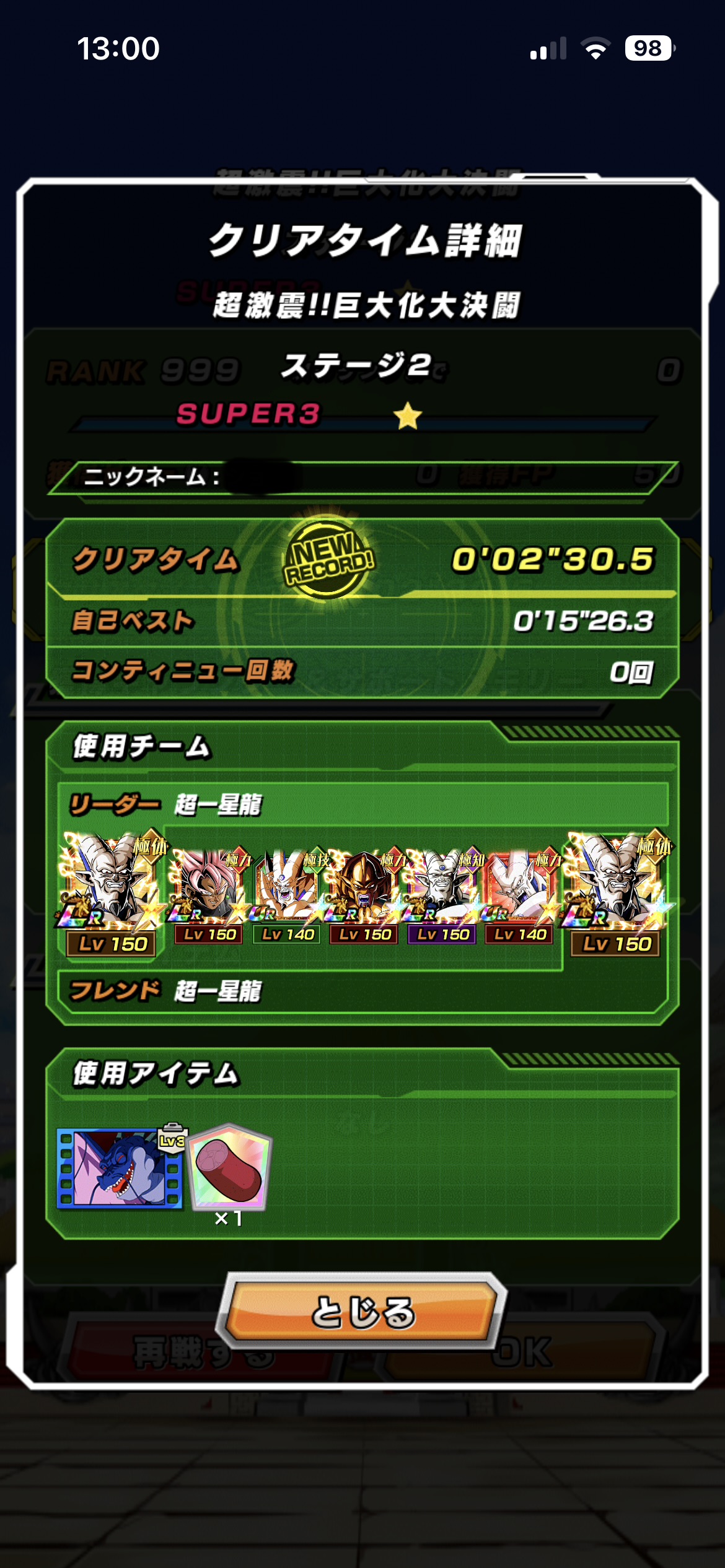Close the clear time details dialog

362,1312
